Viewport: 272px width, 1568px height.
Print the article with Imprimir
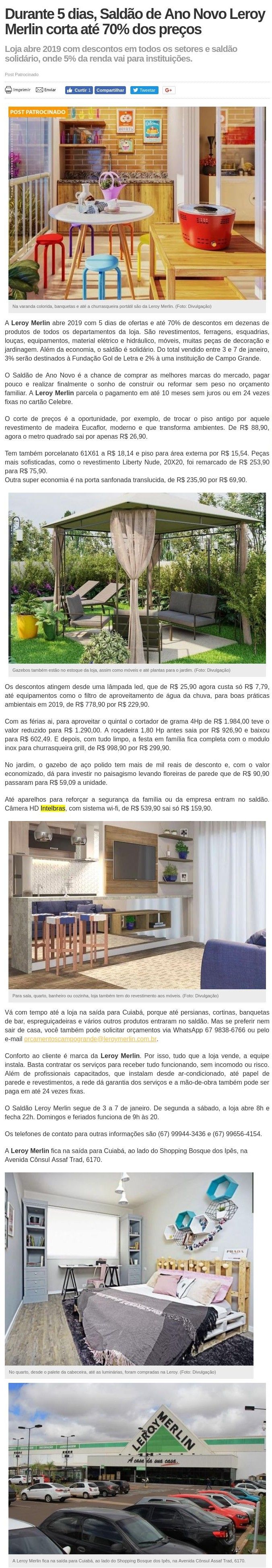click(x=18, y=89)
